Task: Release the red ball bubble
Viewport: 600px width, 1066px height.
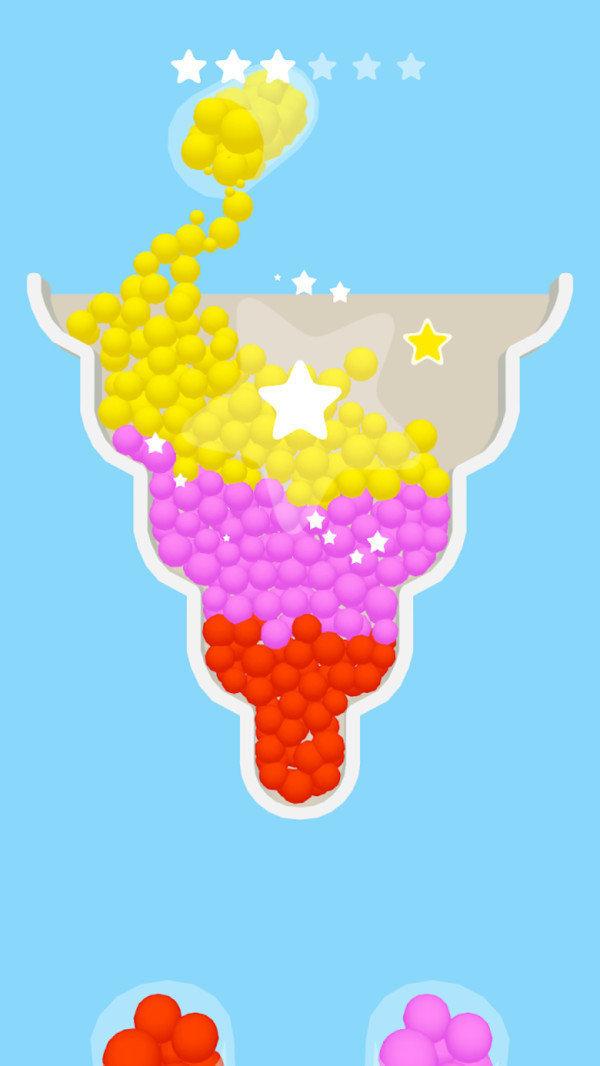Action: point(162,1030)
